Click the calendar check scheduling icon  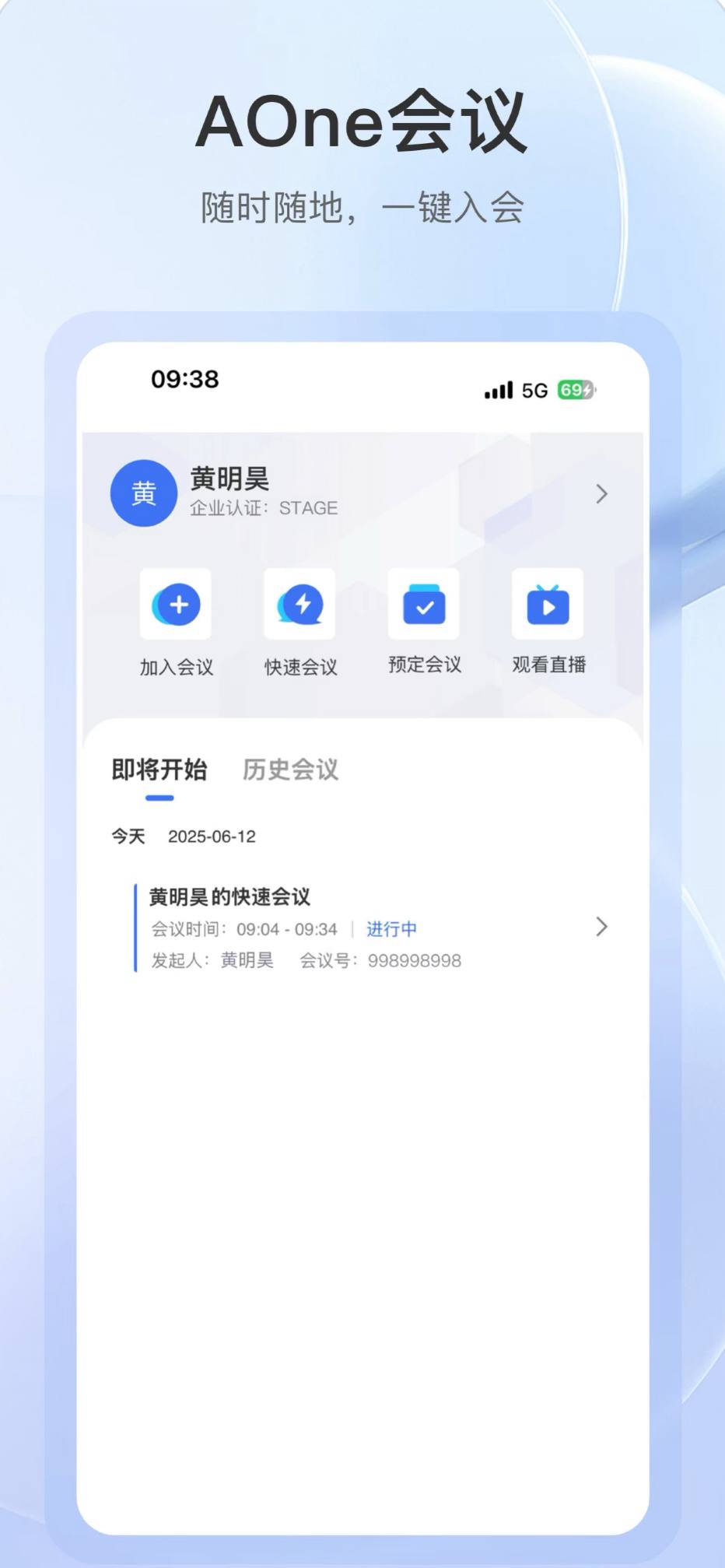tap(423, 605)
